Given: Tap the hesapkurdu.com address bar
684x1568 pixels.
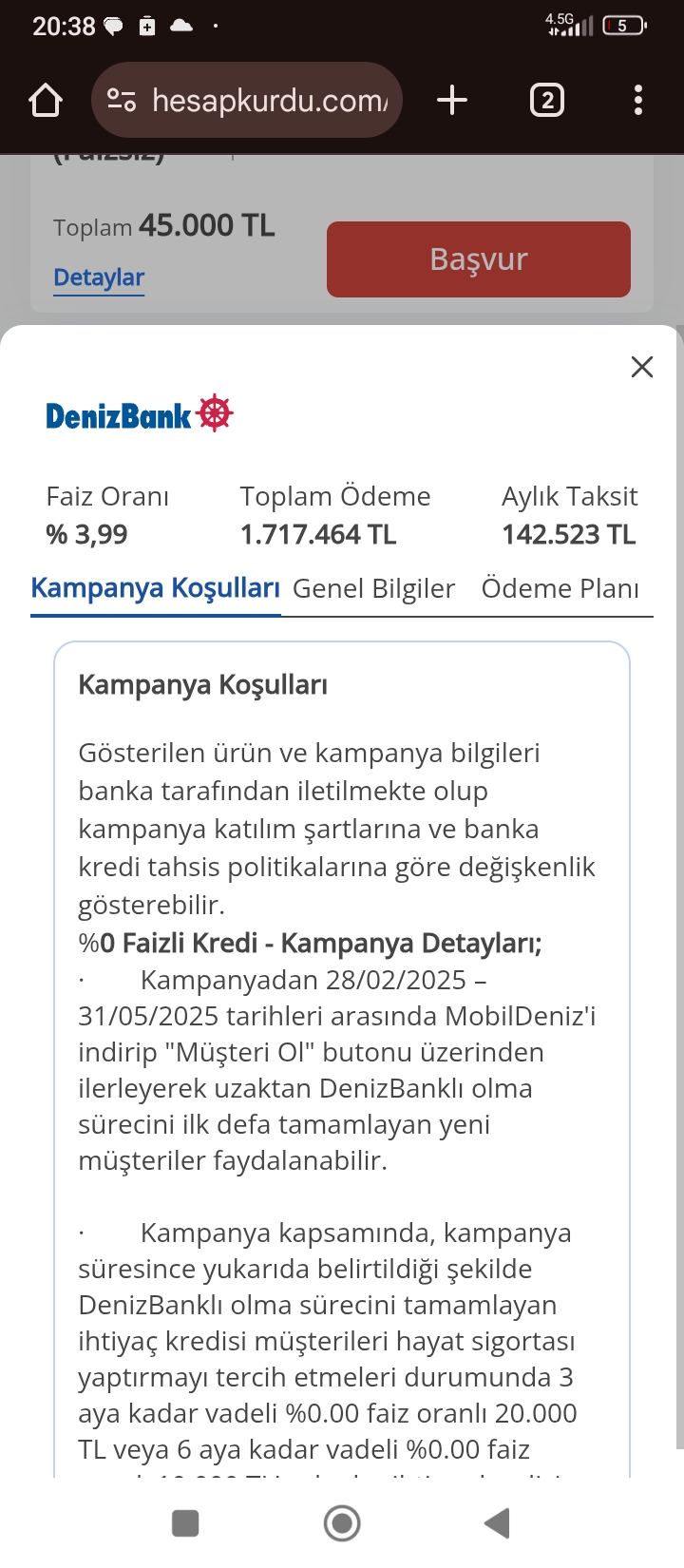Looking at the screenshot, I should [x=247, y=100].
